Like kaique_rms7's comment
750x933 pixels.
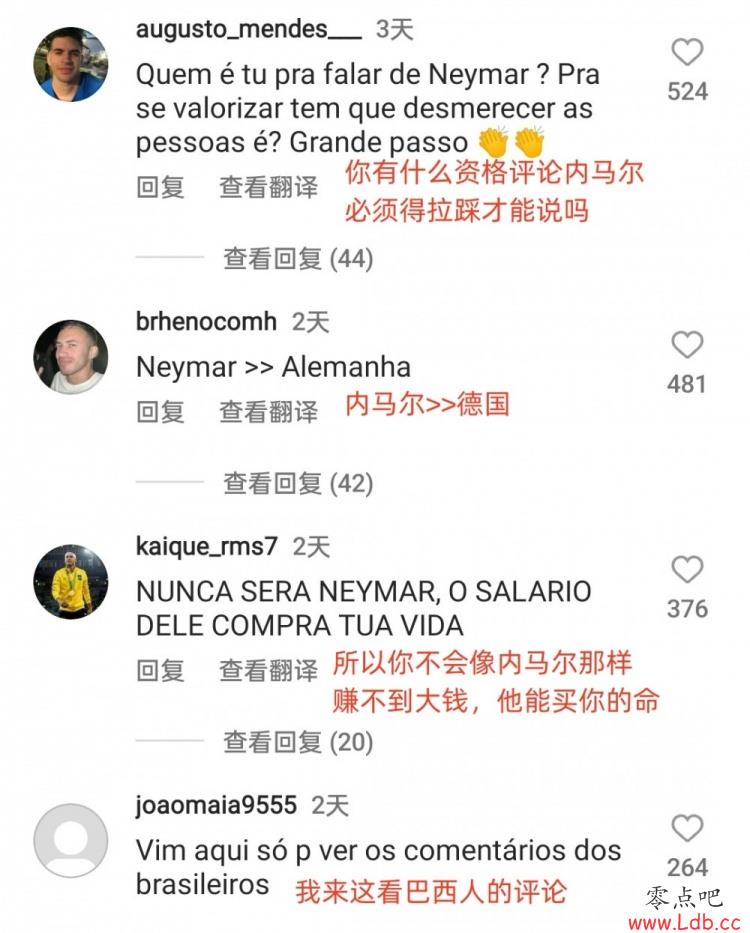pyautogui.click(x=687, y=570)
